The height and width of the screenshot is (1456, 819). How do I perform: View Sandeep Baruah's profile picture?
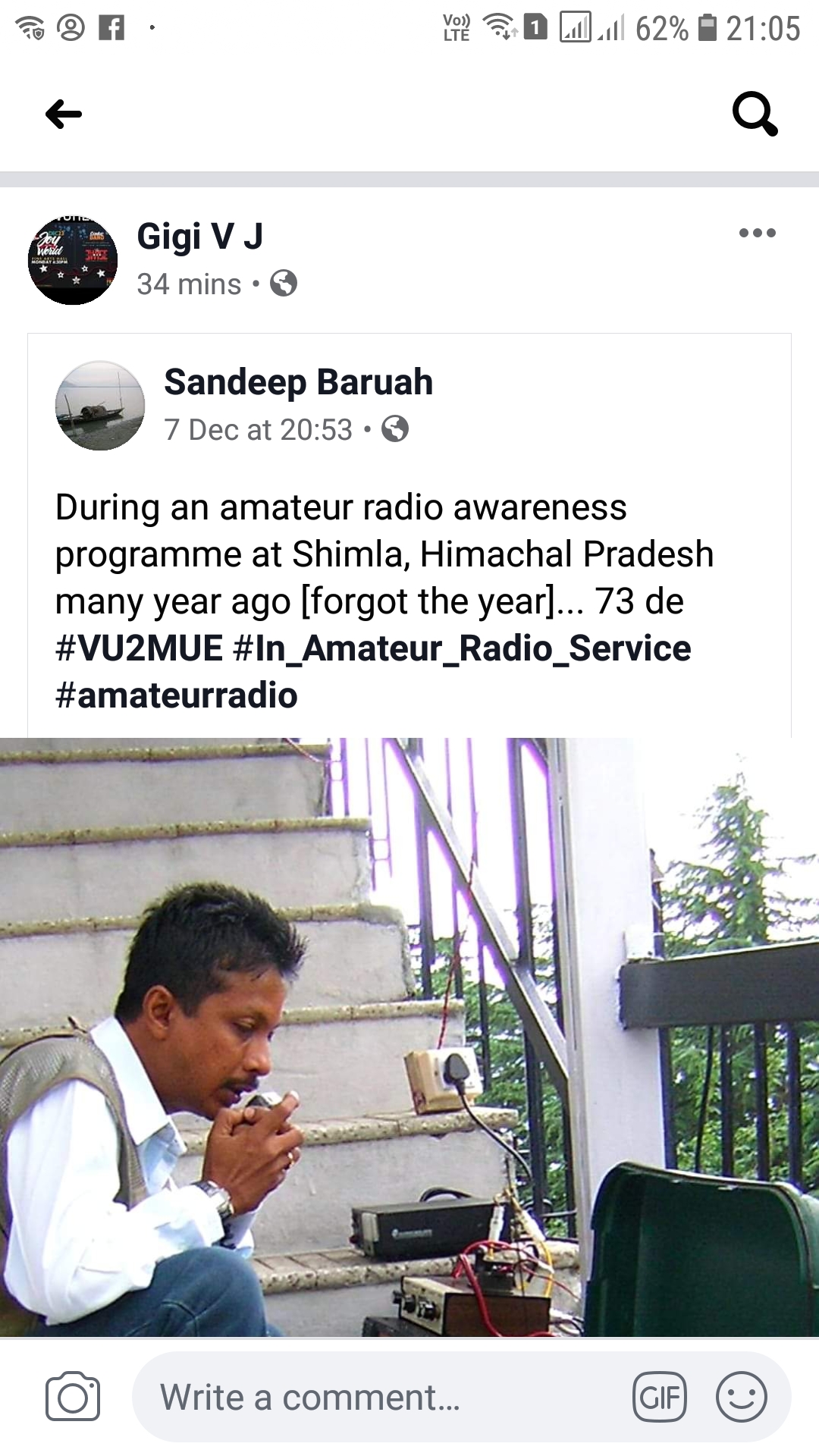100,406
